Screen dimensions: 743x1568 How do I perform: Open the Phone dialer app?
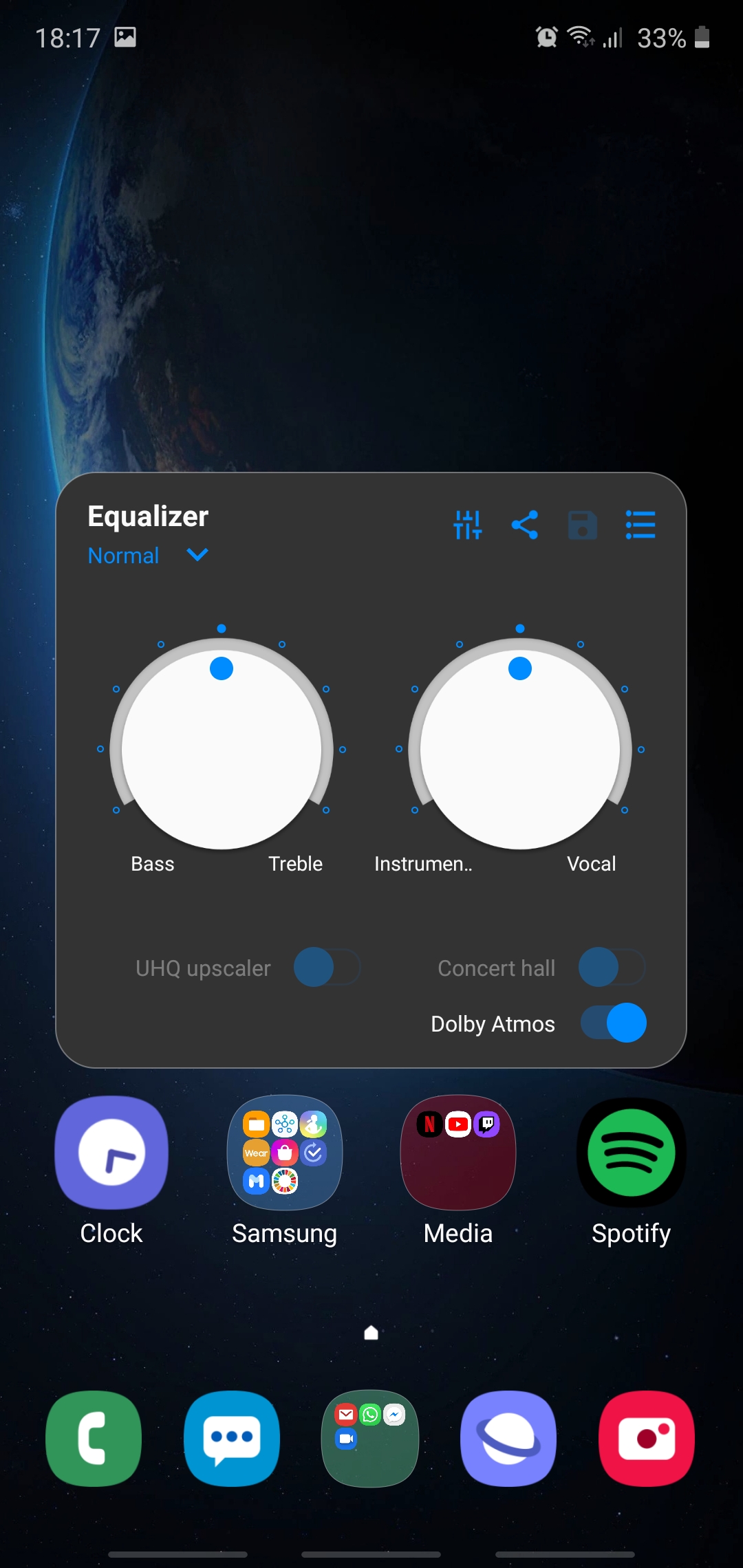tap(94, 1439)
